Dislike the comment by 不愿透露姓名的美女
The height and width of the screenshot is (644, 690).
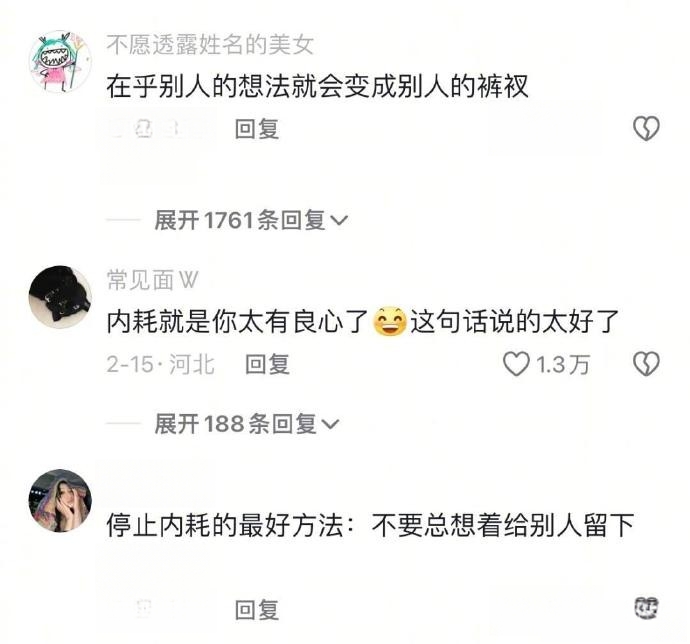(x=647, y=129)
